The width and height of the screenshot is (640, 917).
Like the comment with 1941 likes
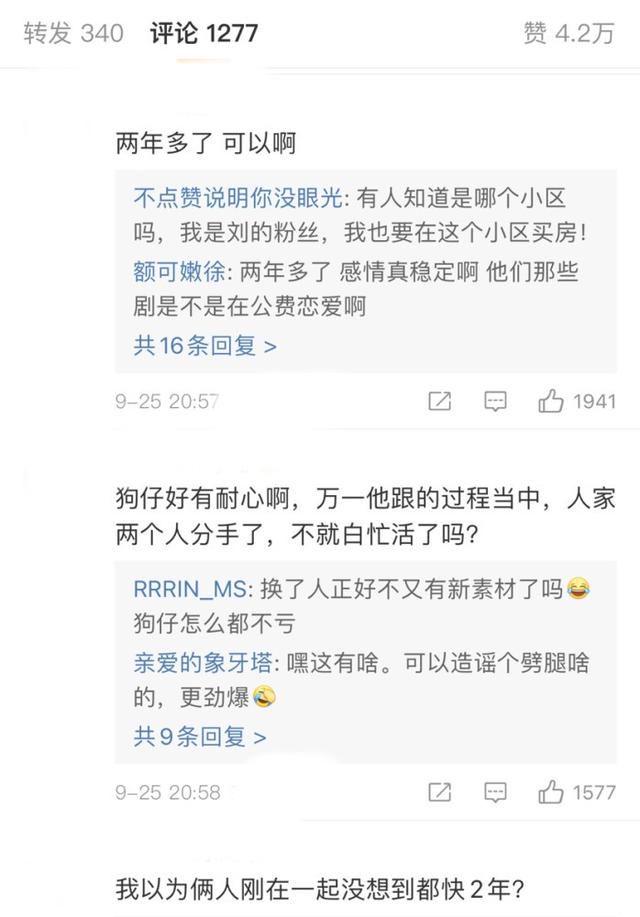click(x=552, y=402)
